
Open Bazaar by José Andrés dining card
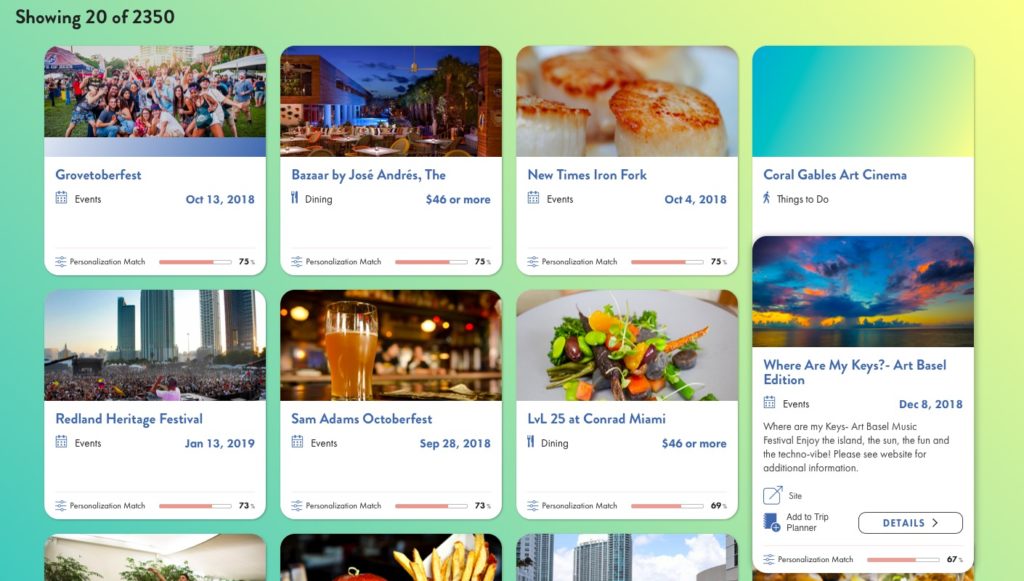coord(368,175)
